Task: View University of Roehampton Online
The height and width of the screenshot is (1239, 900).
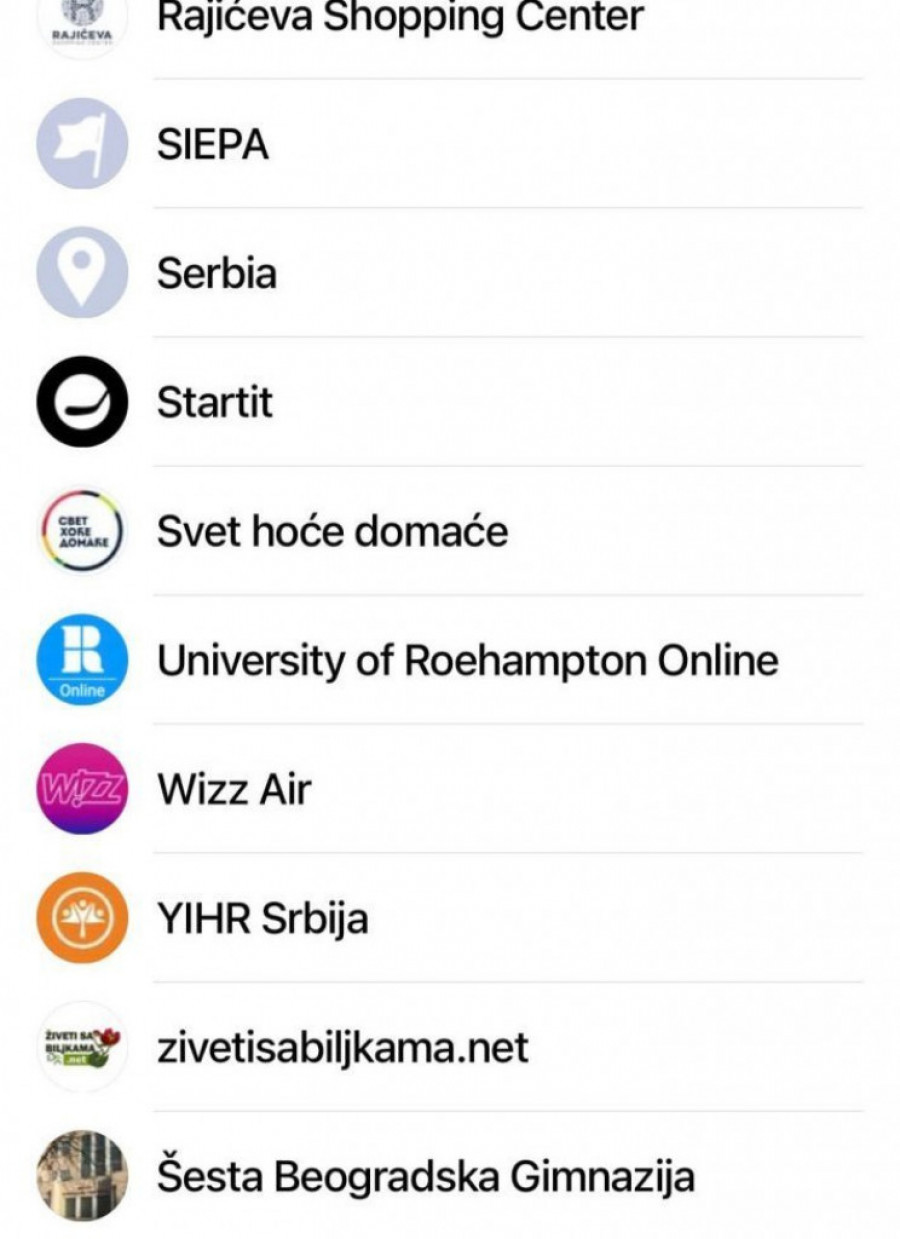Action: pyautogui.click(x=467, y=660)
